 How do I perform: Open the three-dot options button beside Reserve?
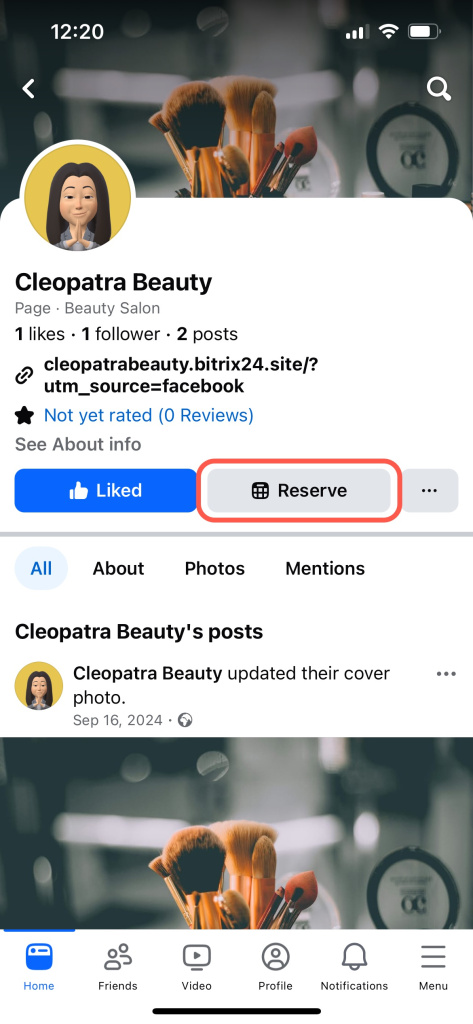pos(429,490)
